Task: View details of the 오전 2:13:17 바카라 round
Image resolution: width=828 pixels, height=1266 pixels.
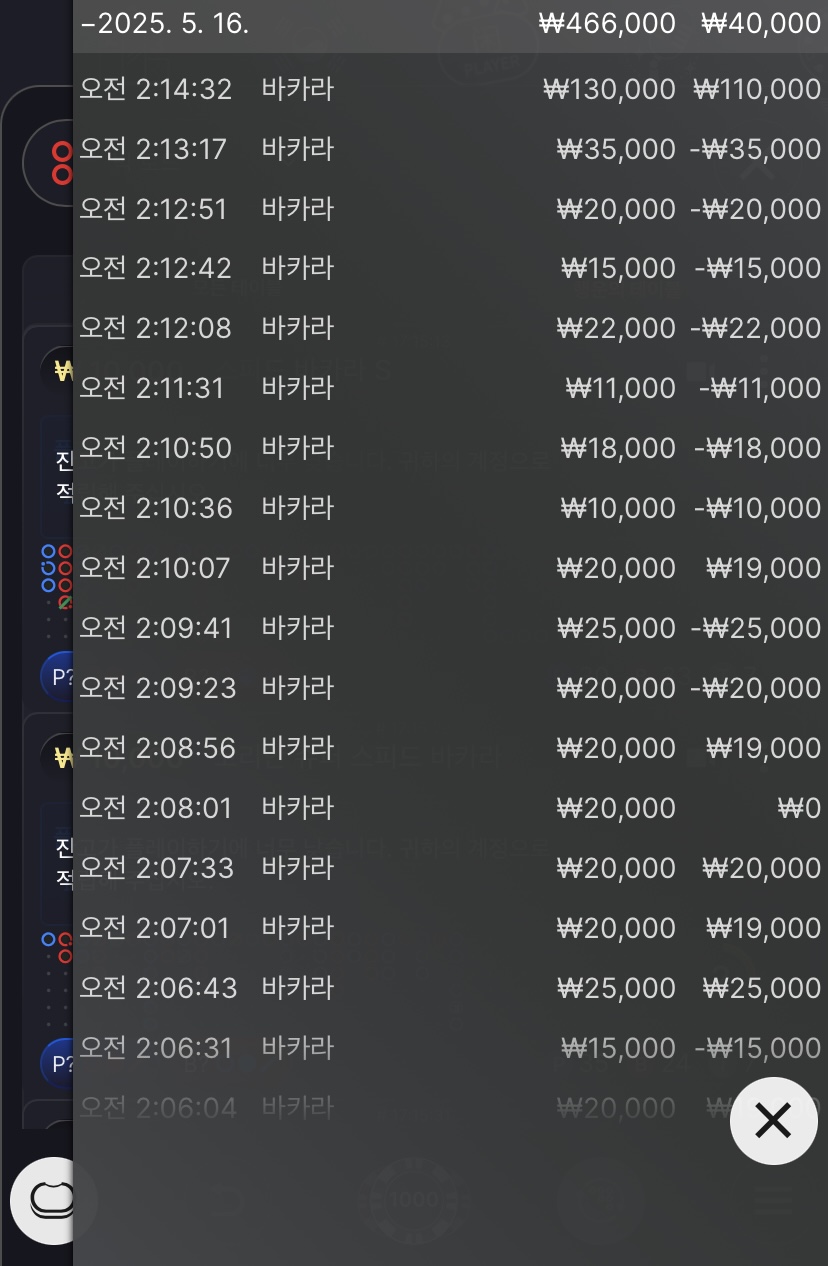Action: click(450, 149)
